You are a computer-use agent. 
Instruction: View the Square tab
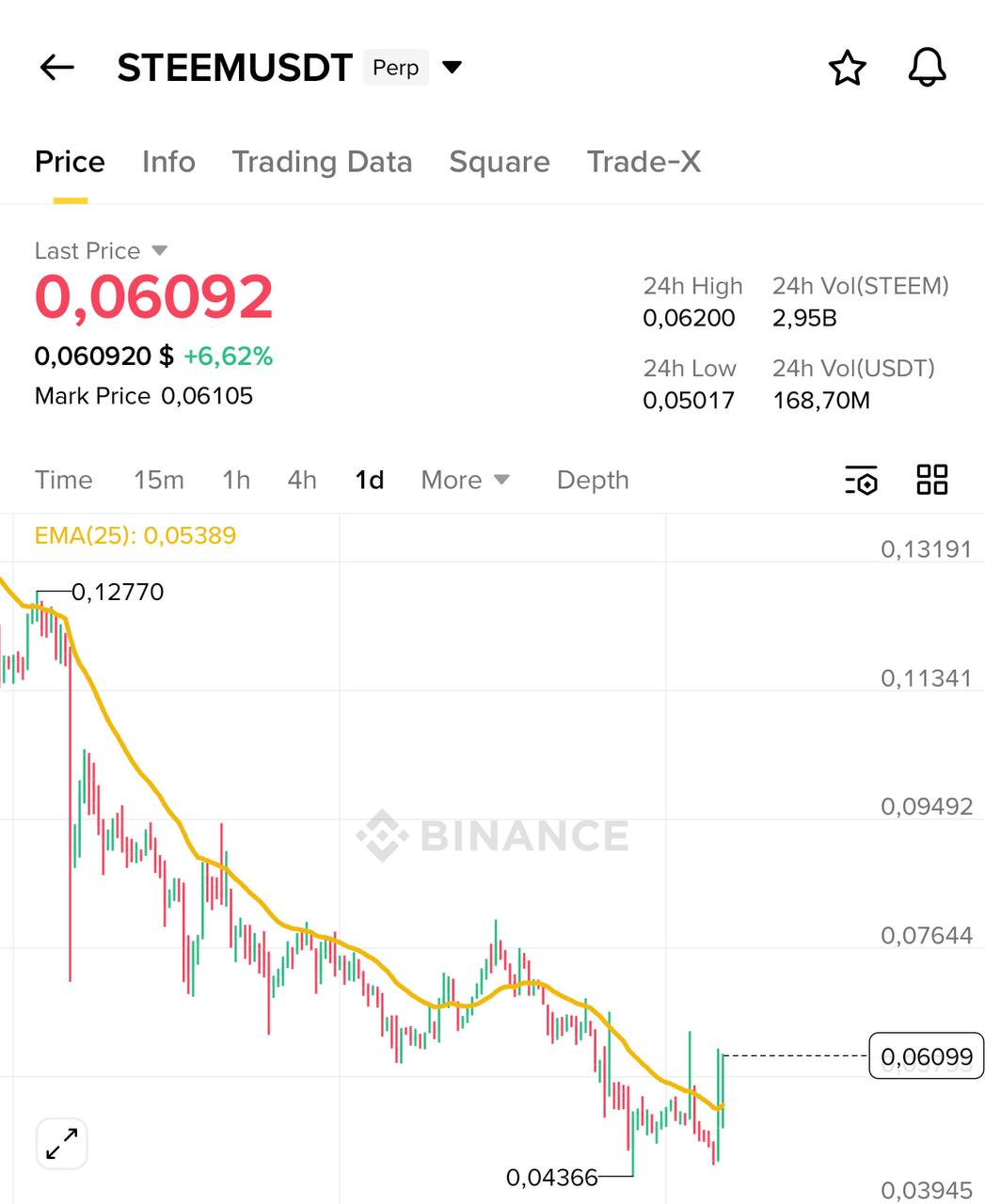click(499, 162)
